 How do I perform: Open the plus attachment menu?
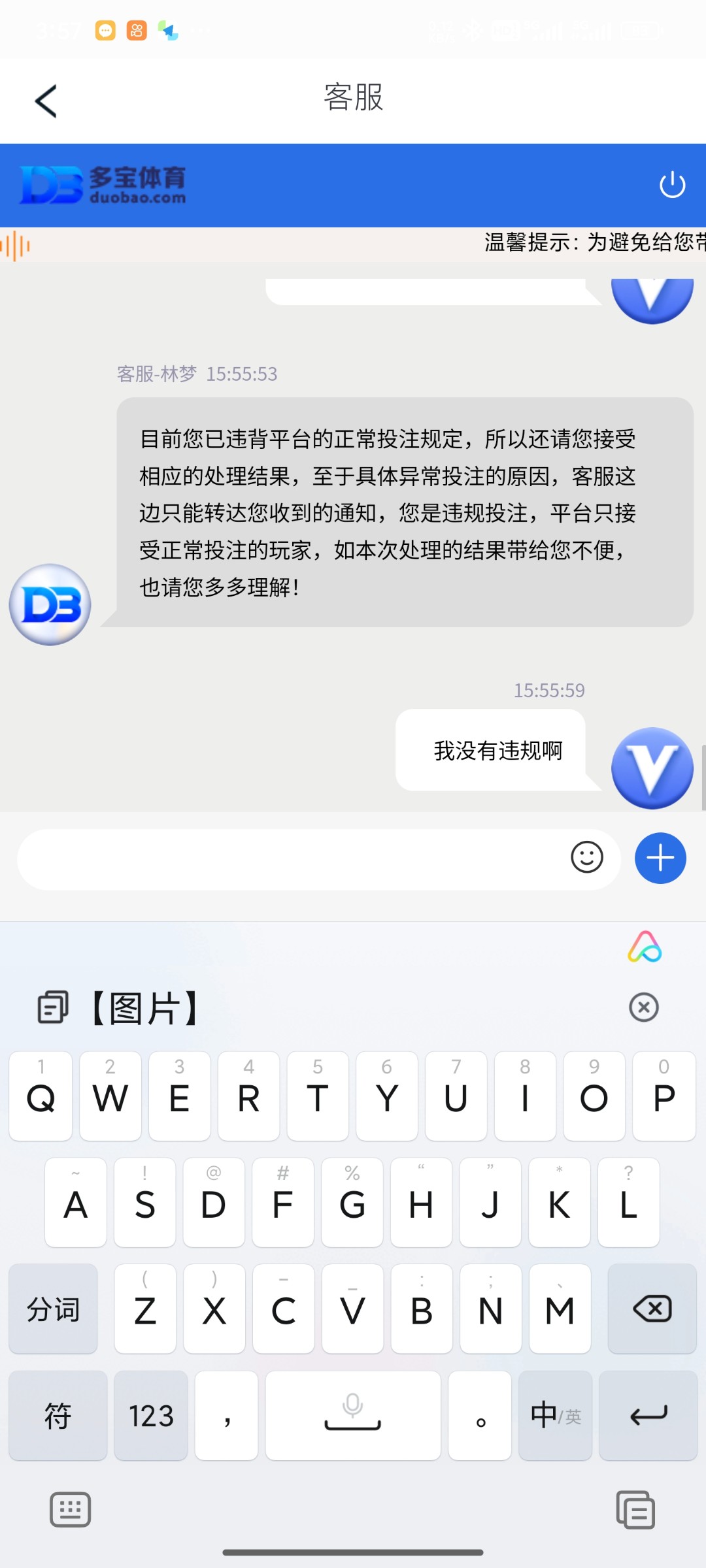(660, 858)
